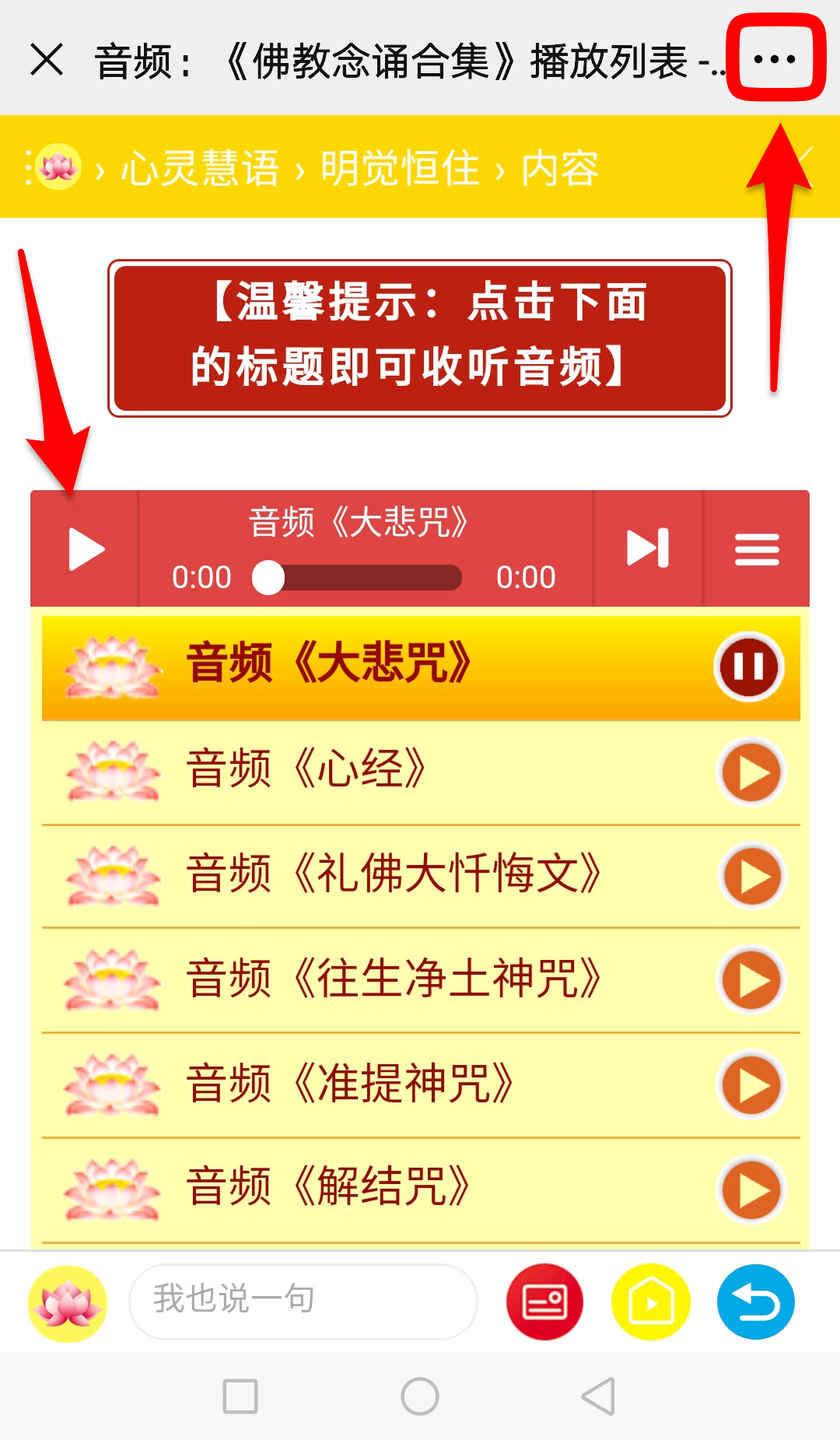The image size is (840, 1440).
Task: Play 音频《解结咒》
Action: pyautogui.click(x=751, y=1189)
